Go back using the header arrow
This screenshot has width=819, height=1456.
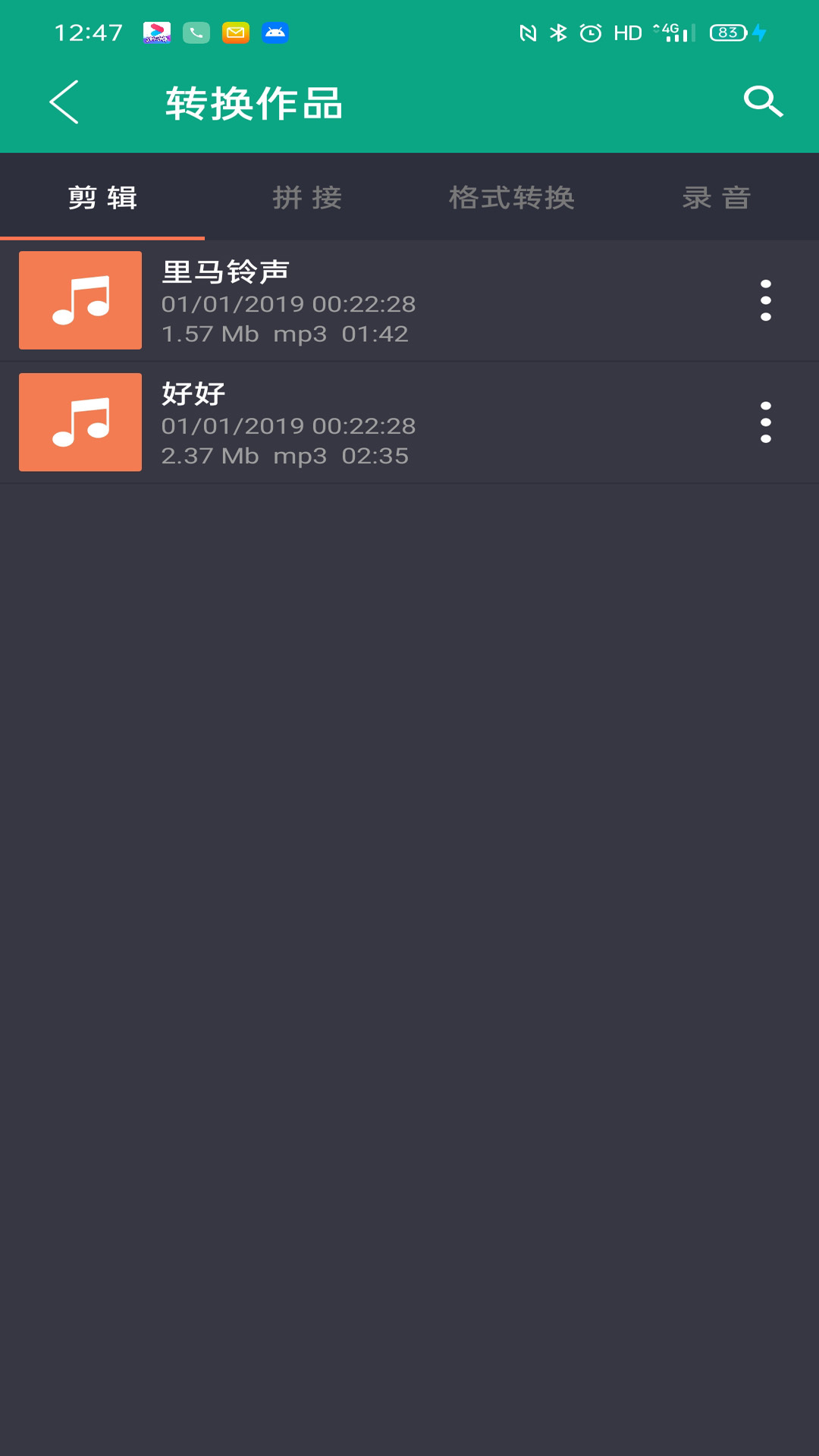[x=64, y=102]
